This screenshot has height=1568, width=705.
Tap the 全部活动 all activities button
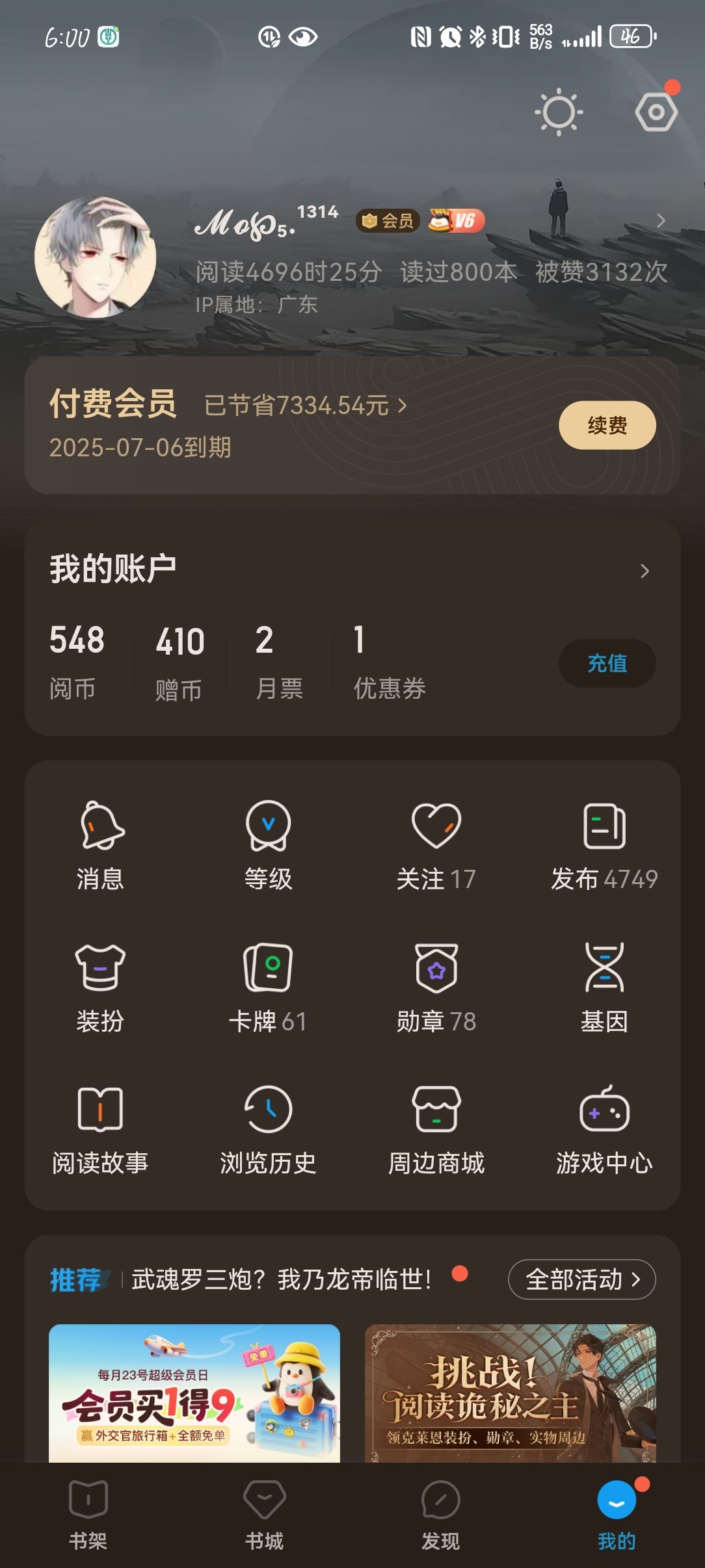tap(581, 1279)
